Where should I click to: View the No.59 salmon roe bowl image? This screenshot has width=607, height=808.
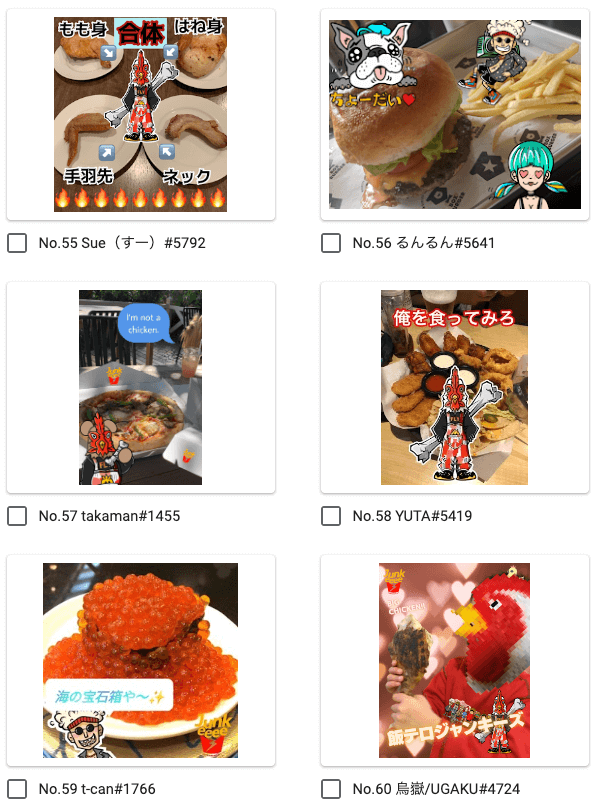point(141,660)
